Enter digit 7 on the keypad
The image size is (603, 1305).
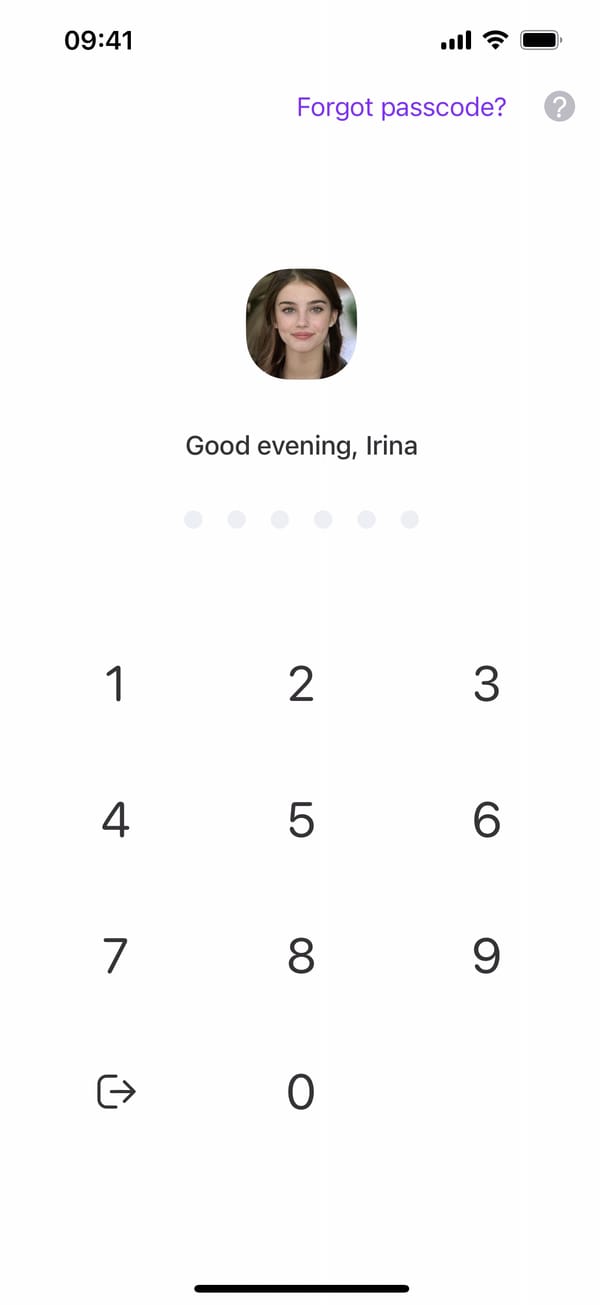[116, 956]
